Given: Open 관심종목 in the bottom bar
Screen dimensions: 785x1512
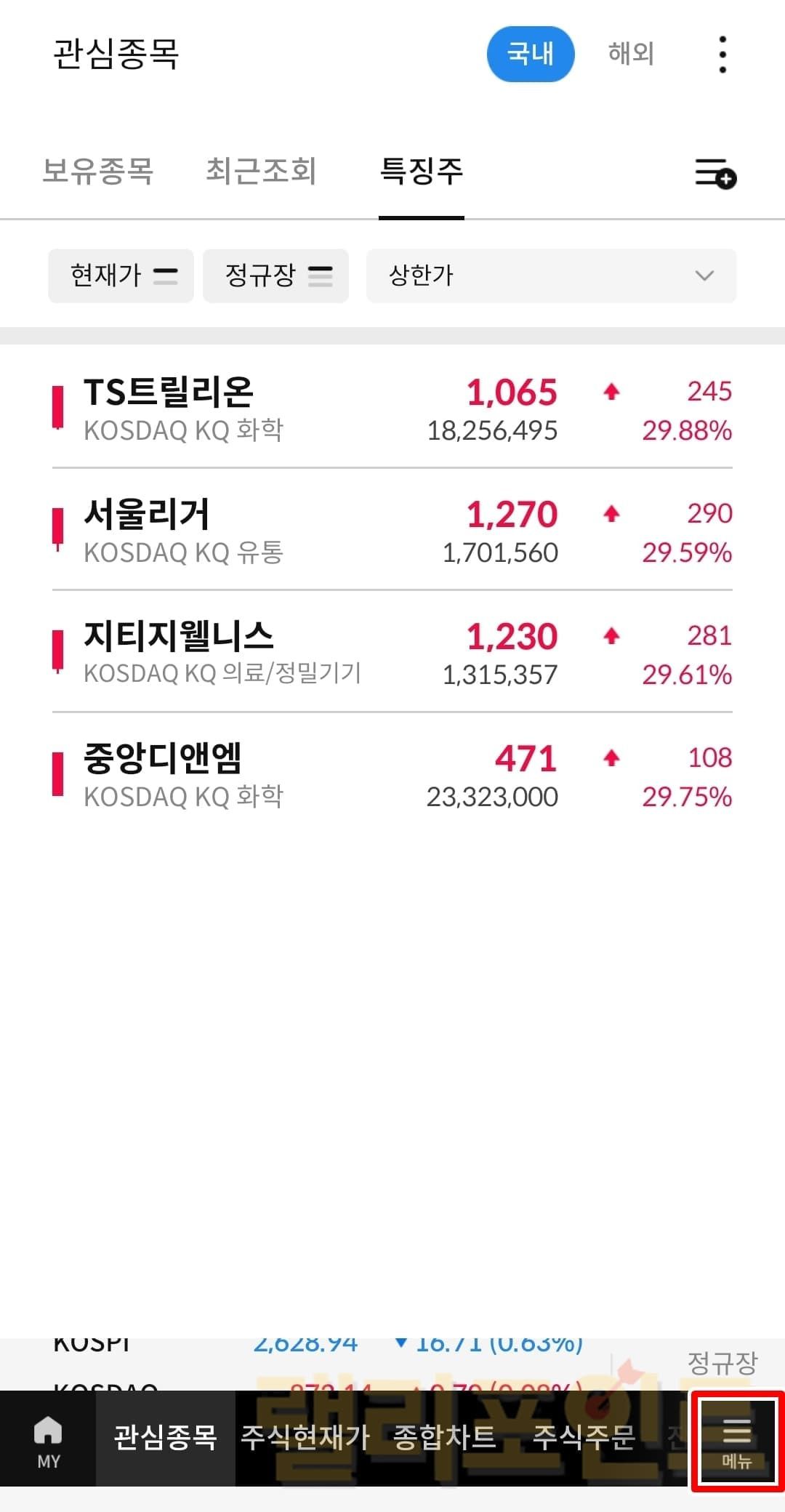Looking at the screenshot, I should coord(165,1438).
